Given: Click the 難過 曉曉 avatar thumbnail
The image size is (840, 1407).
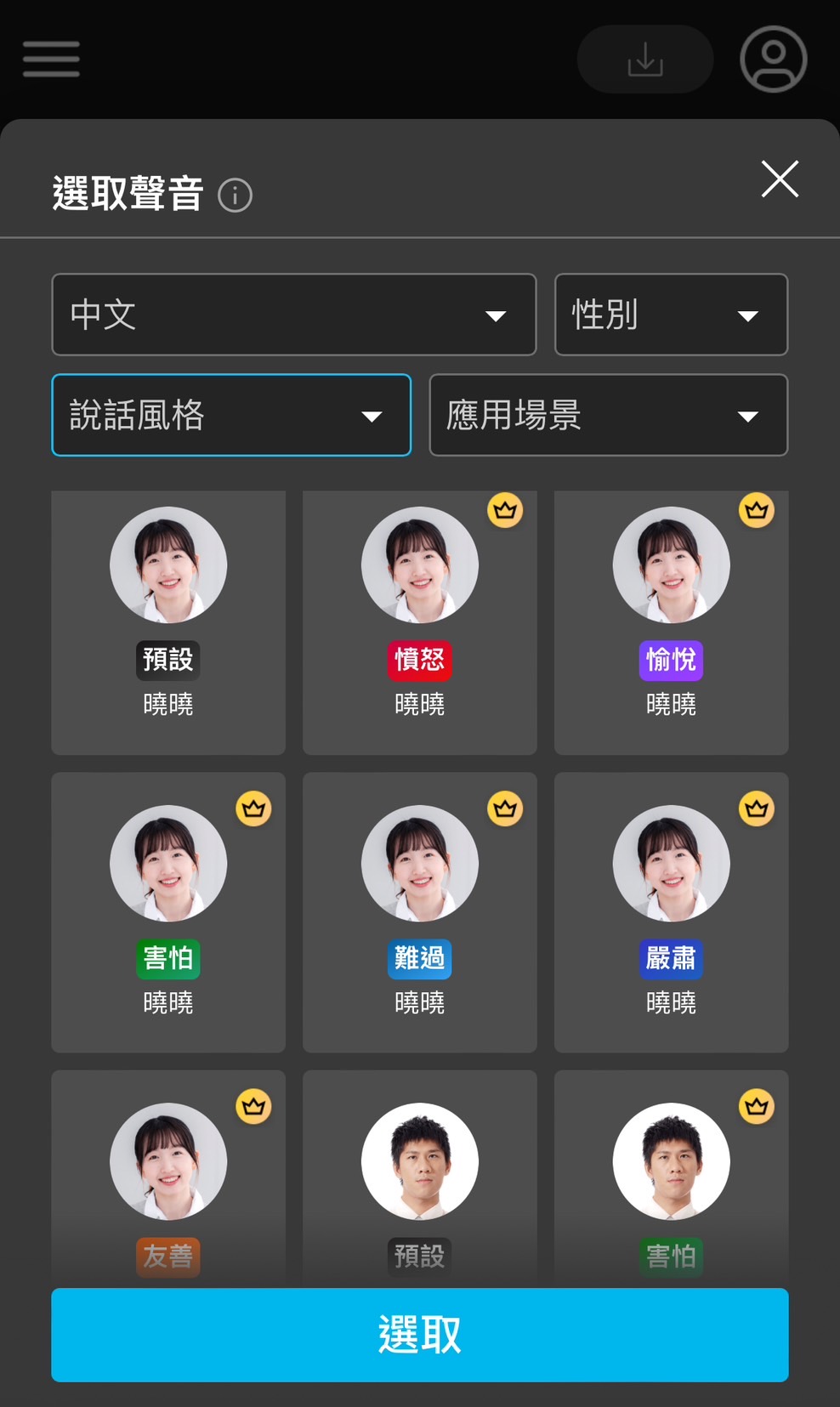Looking at the screenshot, I should 419,863.
